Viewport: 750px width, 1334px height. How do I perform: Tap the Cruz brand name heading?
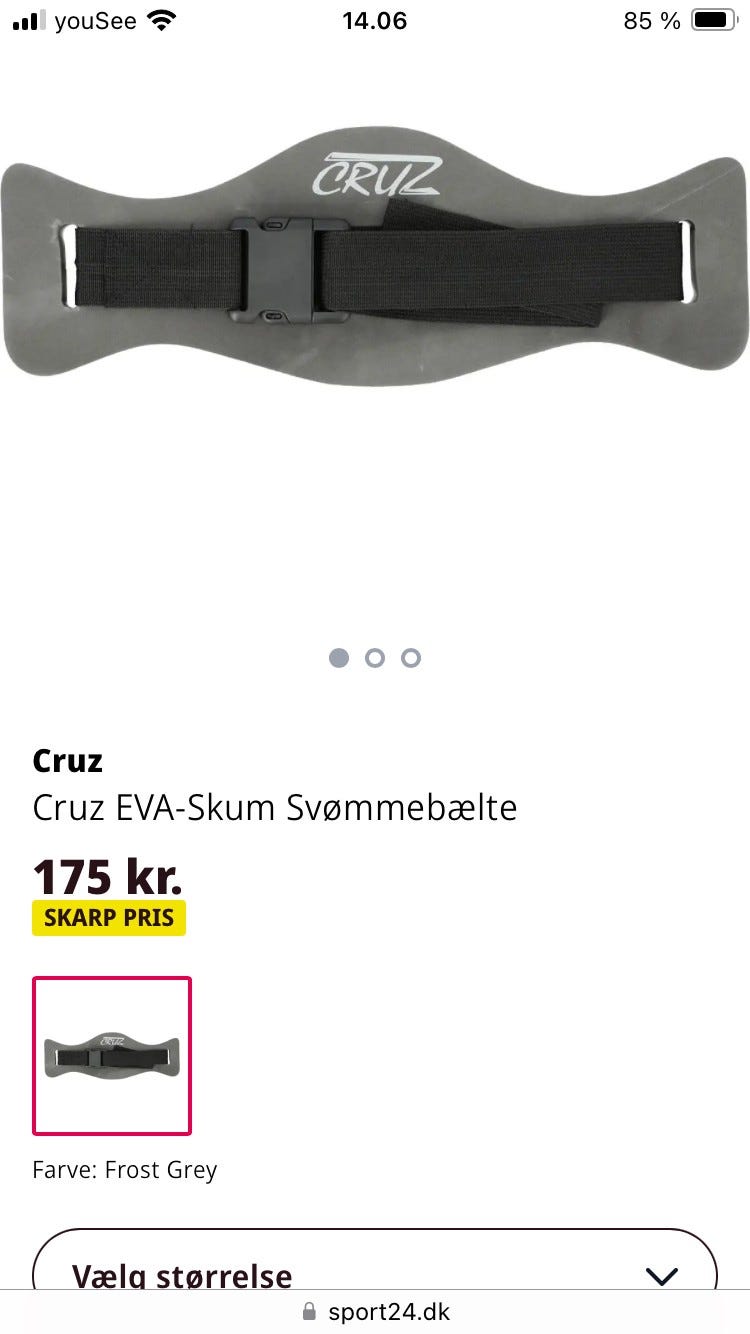pos(67,760)
